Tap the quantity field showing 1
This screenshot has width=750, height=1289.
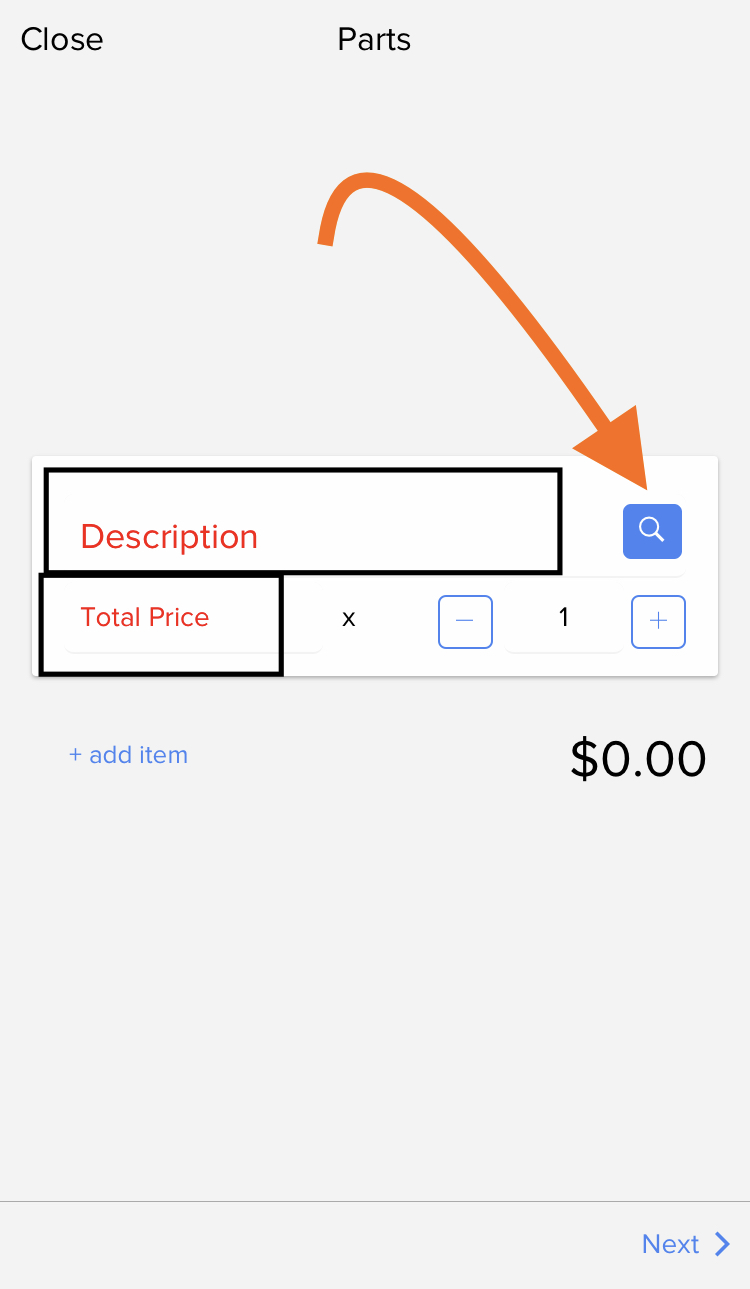[x=563, y=622]
